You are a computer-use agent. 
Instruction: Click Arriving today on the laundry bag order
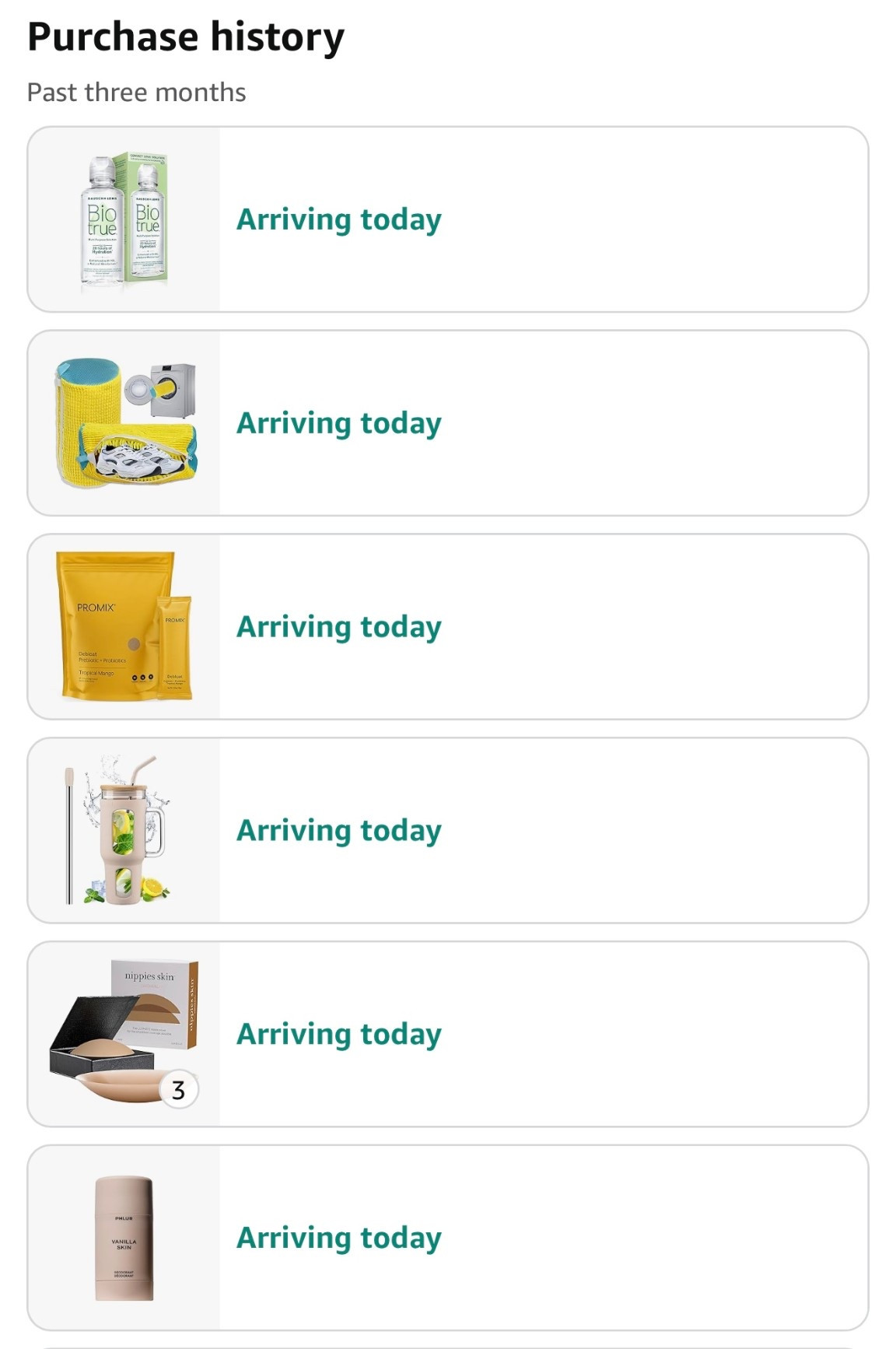pos(339,424)
